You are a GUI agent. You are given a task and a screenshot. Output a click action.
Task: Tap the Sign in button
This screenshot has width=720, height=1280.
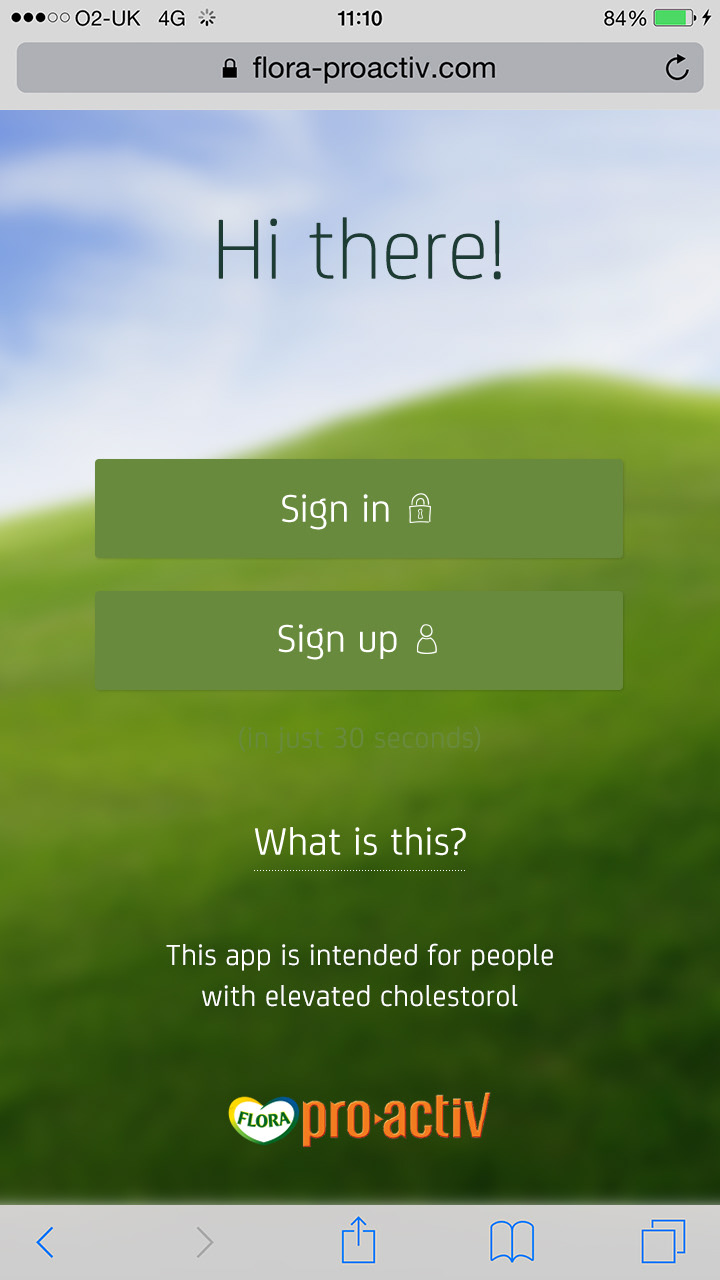pyautogui.click(x=359, y=509)
